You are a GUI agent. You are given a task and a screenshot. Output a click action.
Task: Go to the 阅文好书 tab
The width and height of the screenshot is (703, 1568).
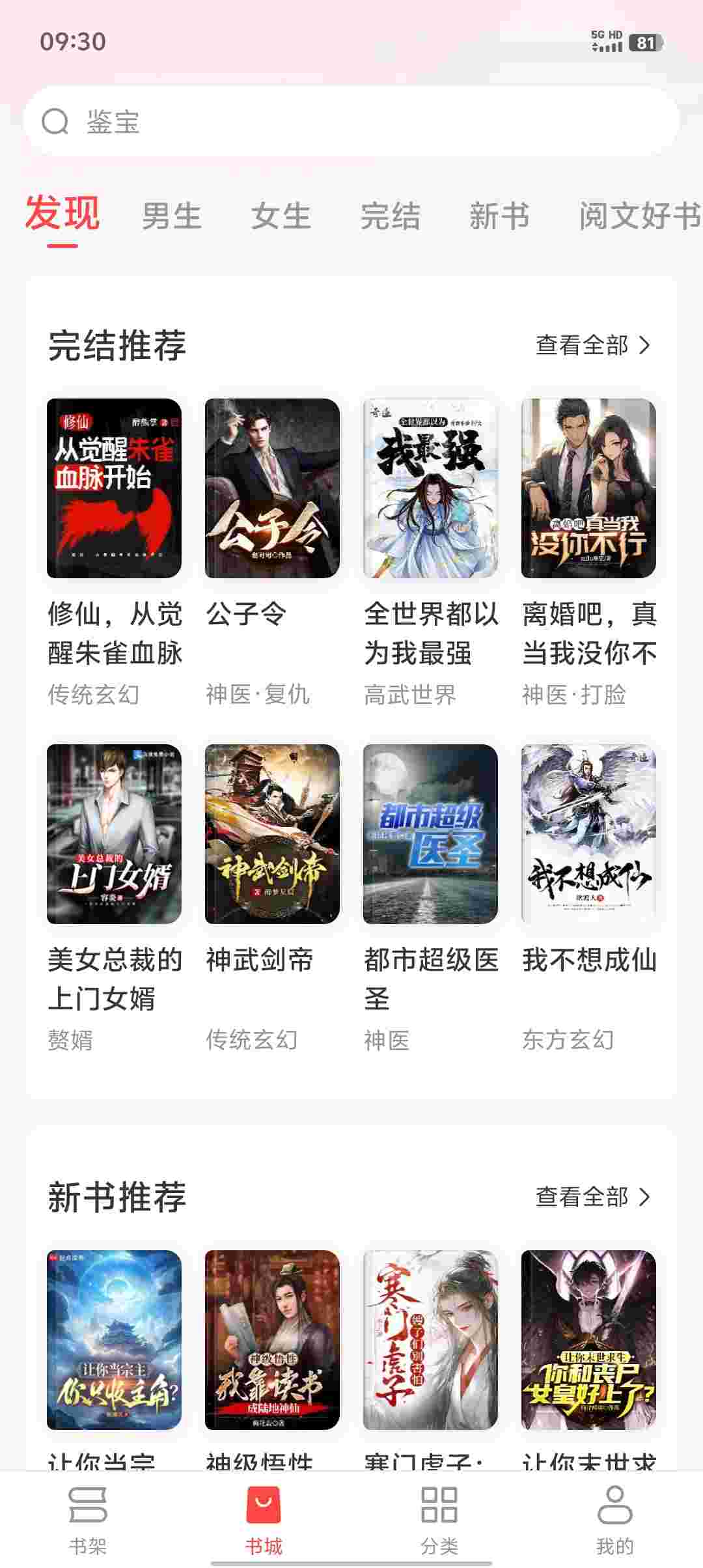(x=639, y=216)
